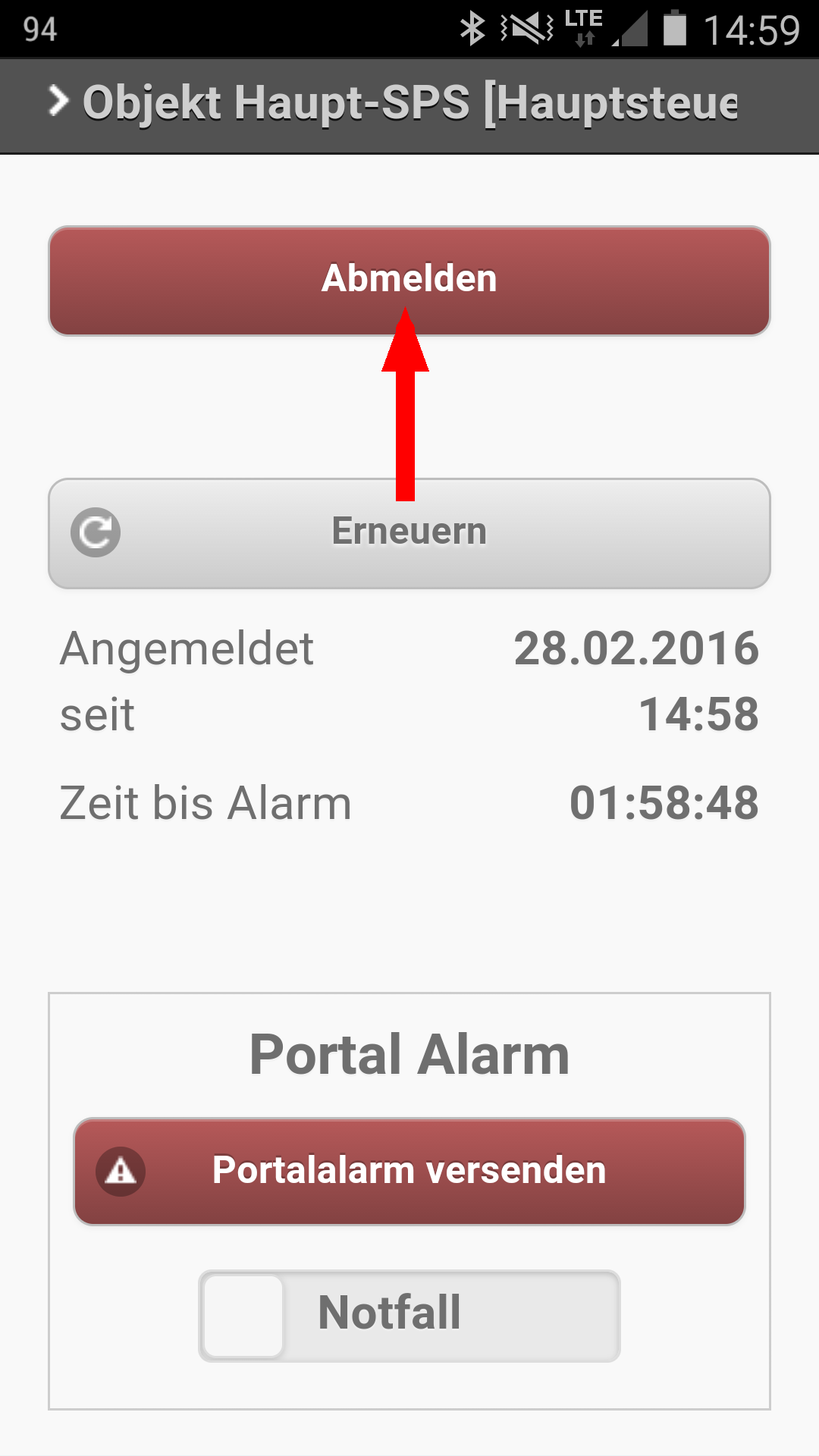Send a portal alarm via Portalalarm versenden

click(409, 1171)
